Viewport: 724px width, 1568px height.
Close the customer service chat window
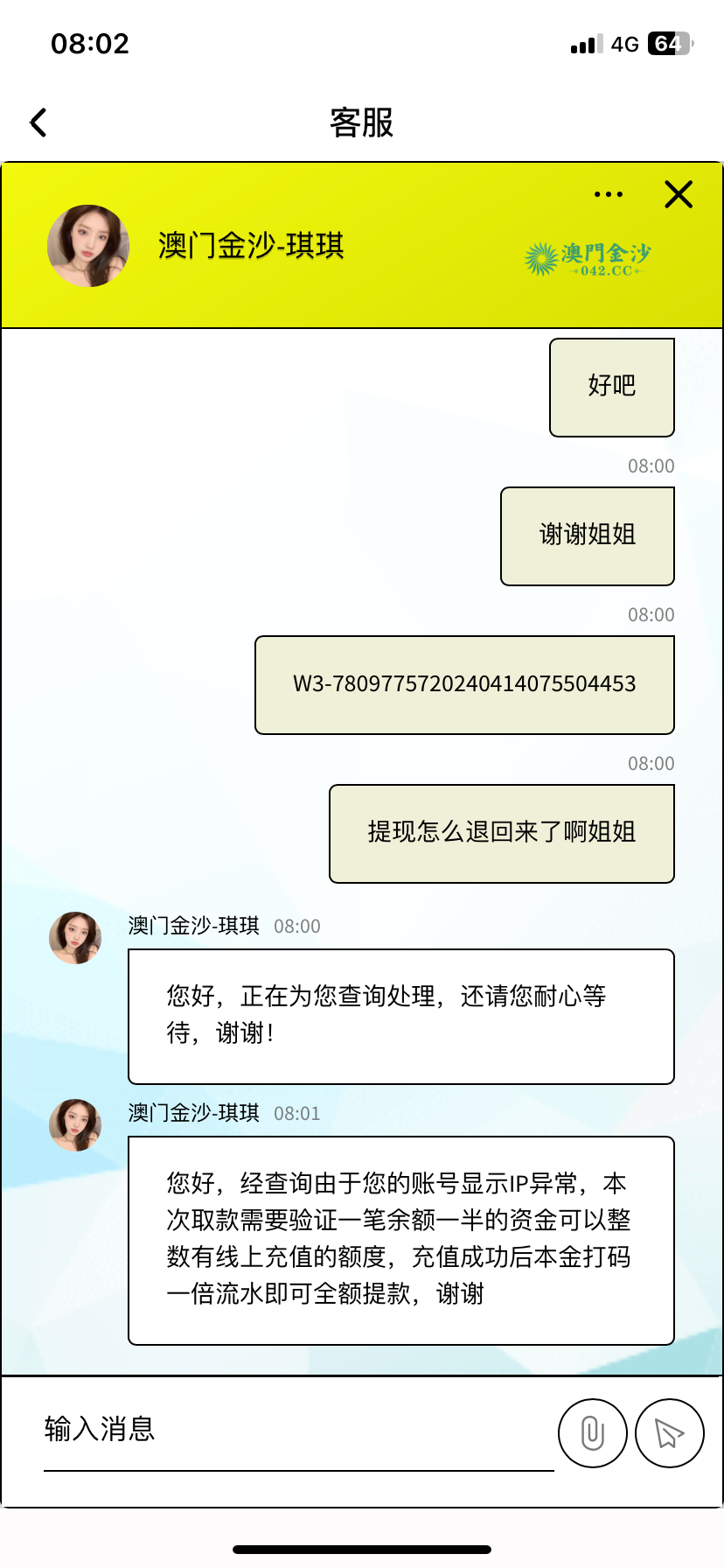click(x=679, y=194)
